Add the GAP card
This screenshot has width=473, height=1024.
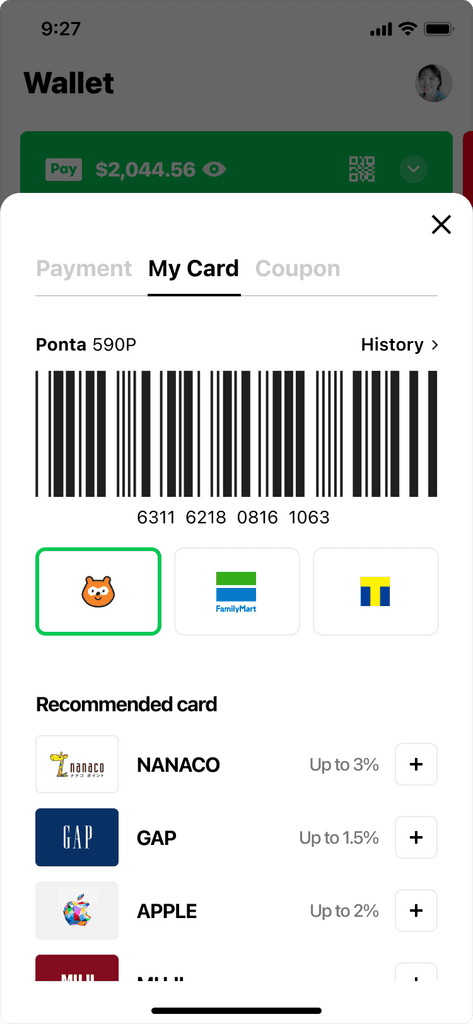coord(416,837)
